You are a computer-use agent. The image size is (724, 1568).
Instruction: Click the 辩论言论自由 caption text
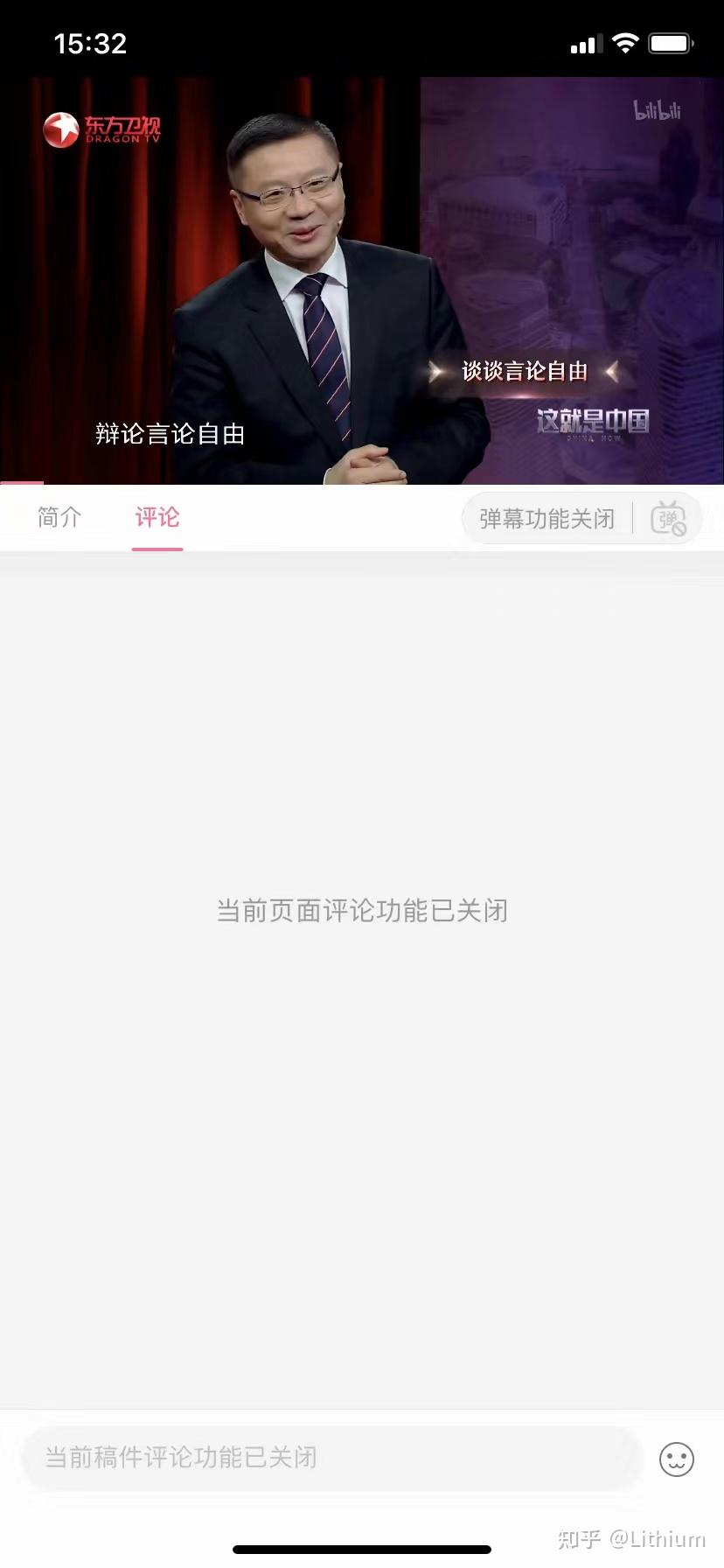pyautogui.click(x=170, y=433)
